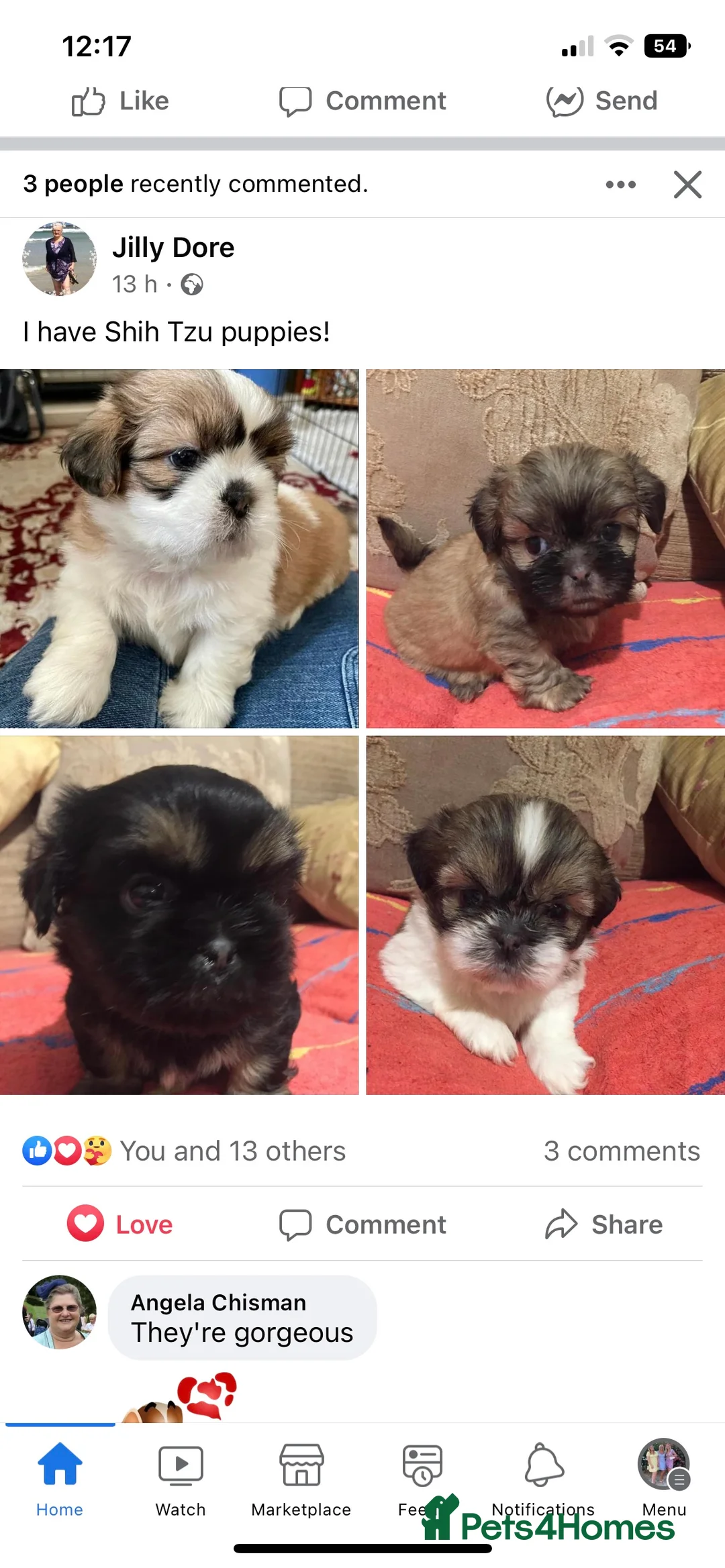Click the Share button under the post
The height and width of the screenshot is (1568, 725).
tap(603, 1224)
